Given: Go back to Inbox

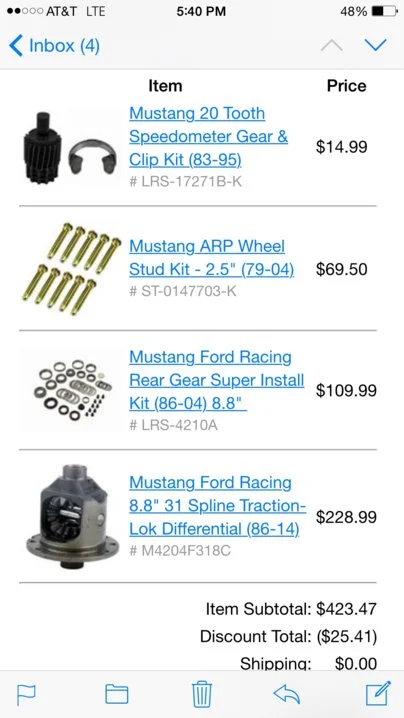Looking at the screenshot, I should [x=54, y=46].
